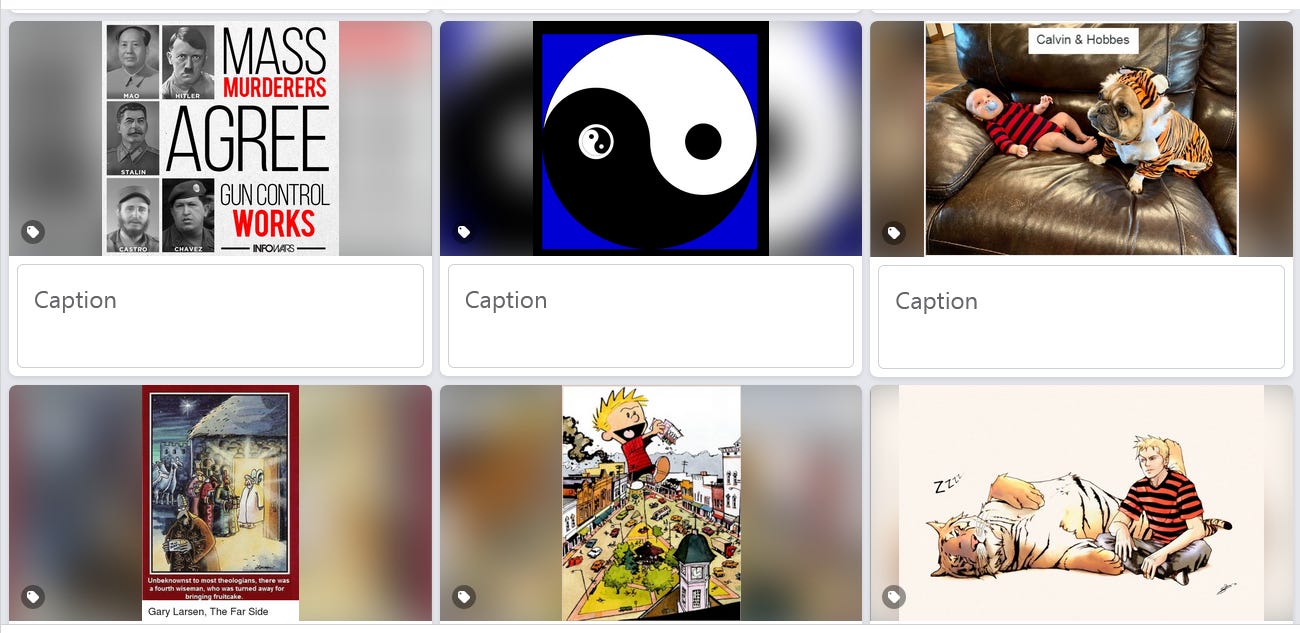Tap the tag icon on the Far Side cartoon
This screenshot has width=1300, height=633.
33,597
